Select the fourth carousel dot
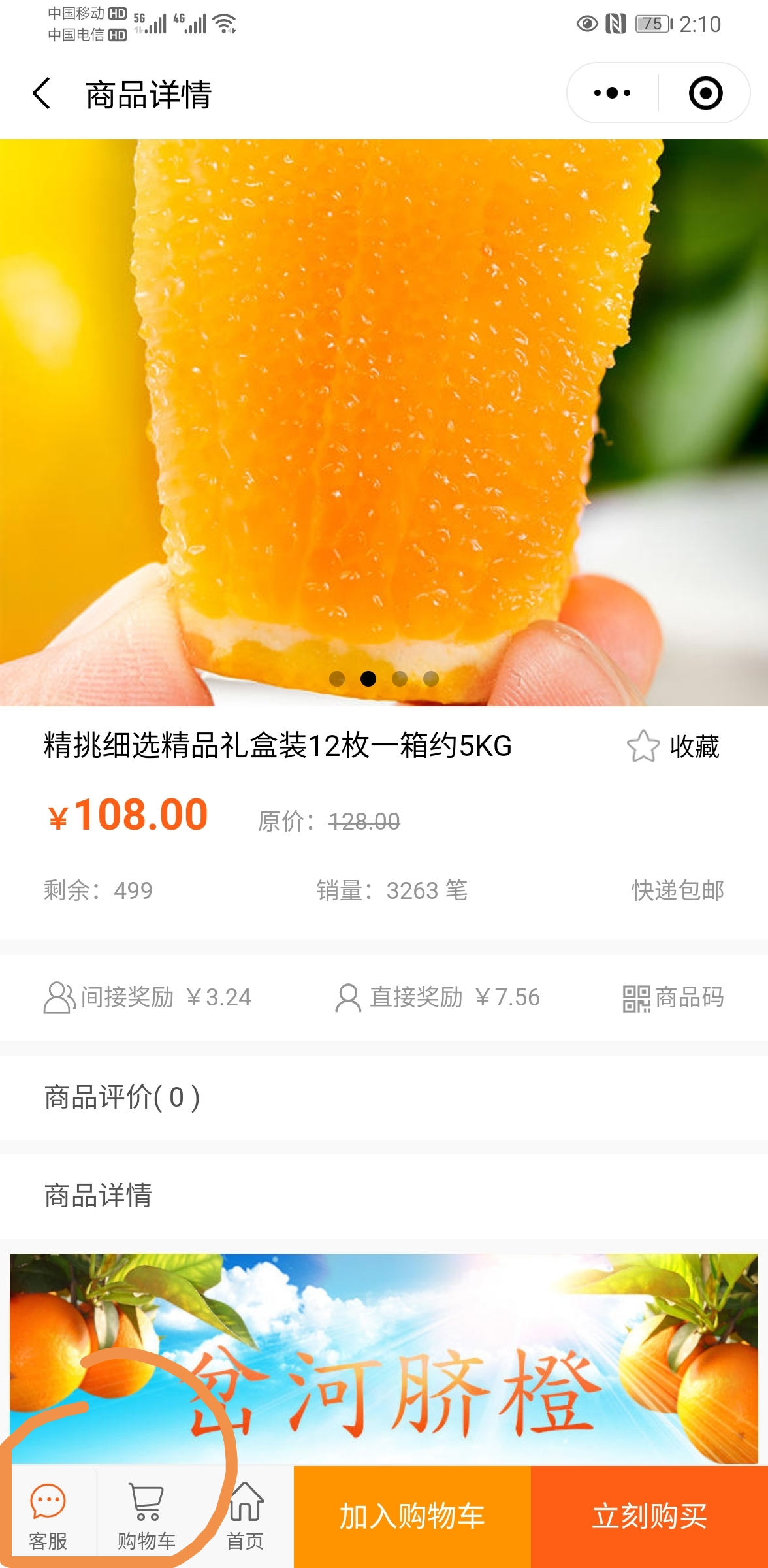This screenshot has height=1568, width=768. pos(430,679)
